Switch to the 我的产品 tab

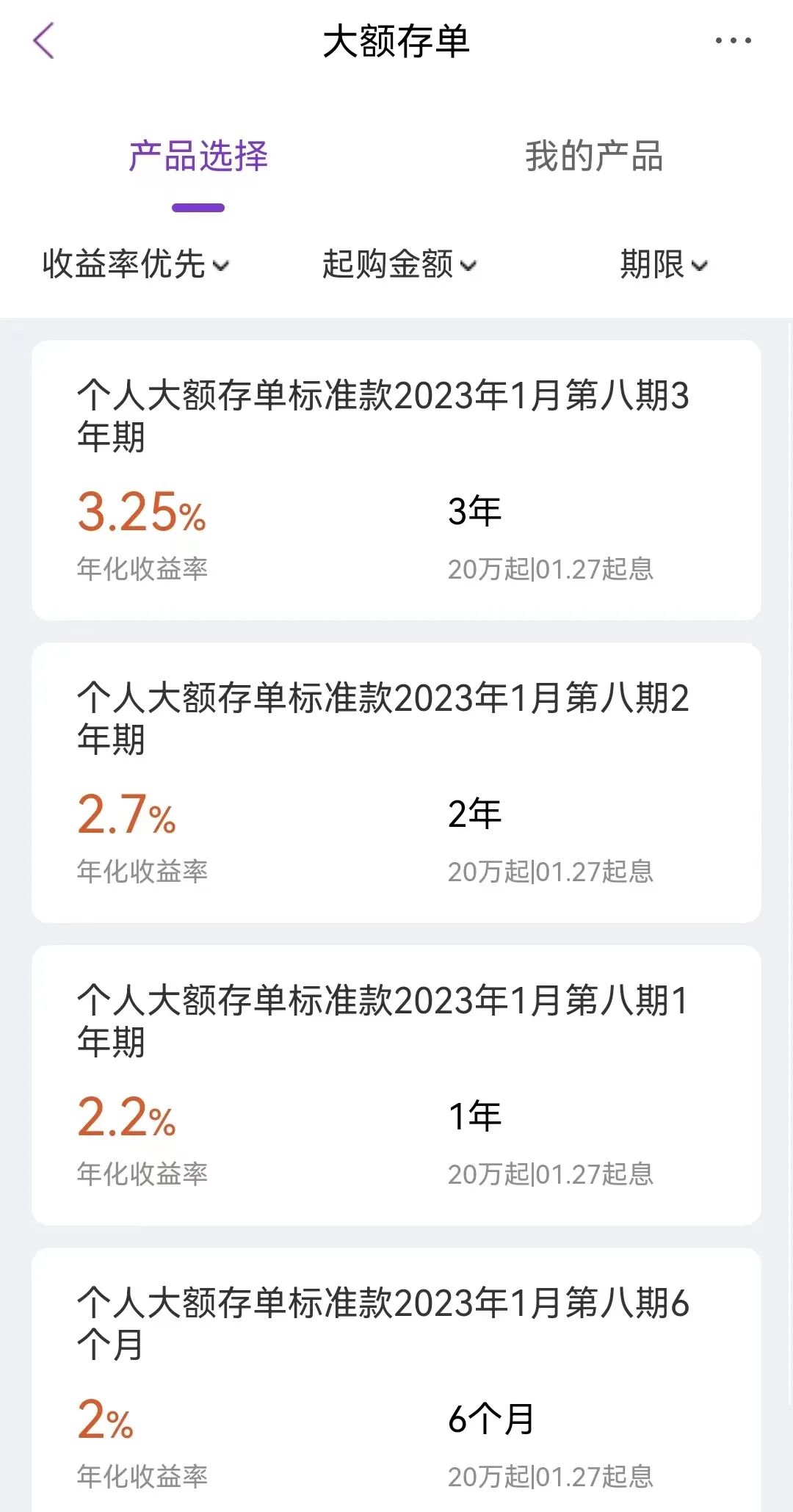coord(594,156)
